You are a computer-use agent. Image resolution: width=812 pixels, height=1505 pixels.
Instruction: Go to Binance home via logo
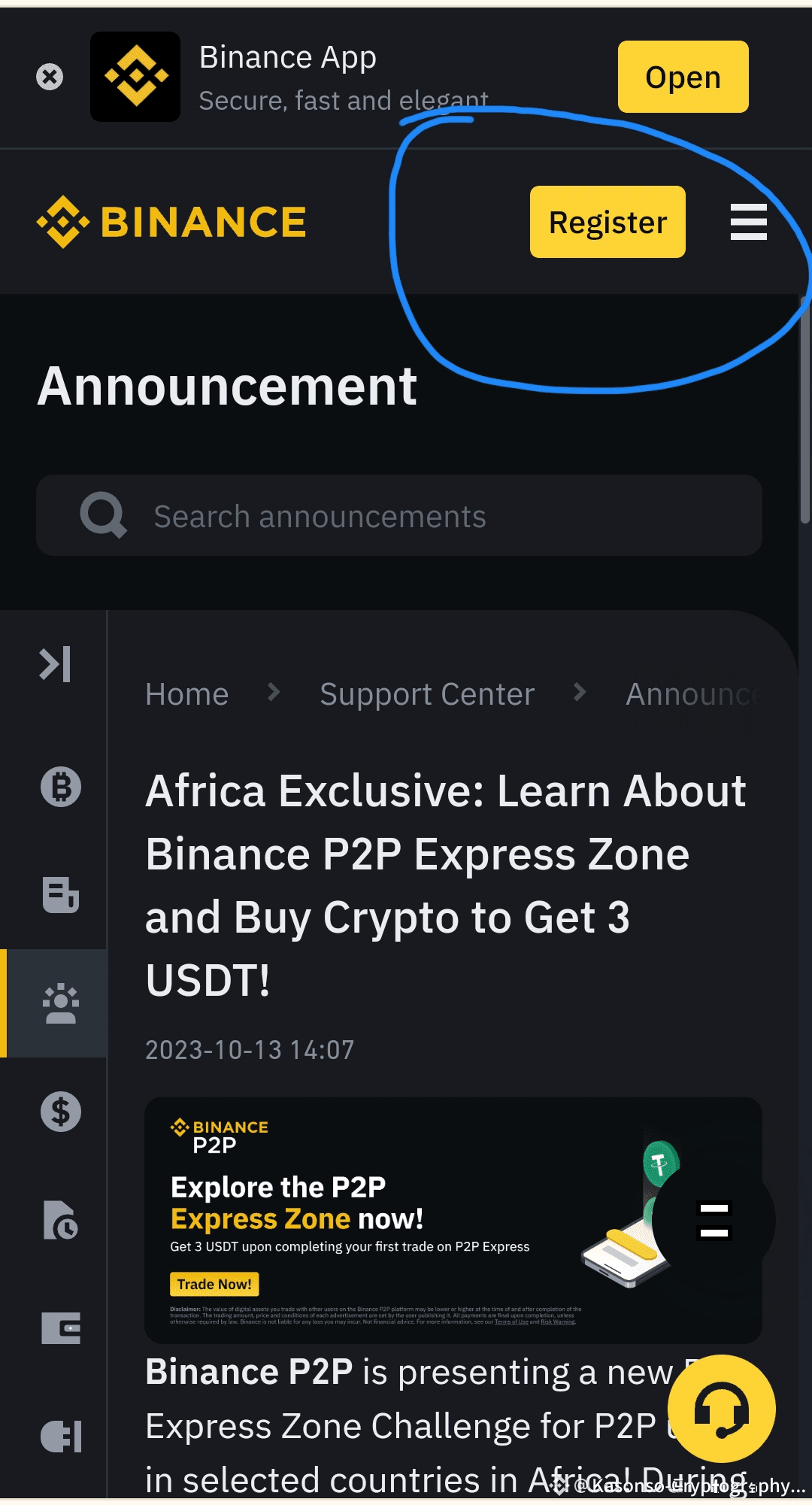[x=171, y=222]
